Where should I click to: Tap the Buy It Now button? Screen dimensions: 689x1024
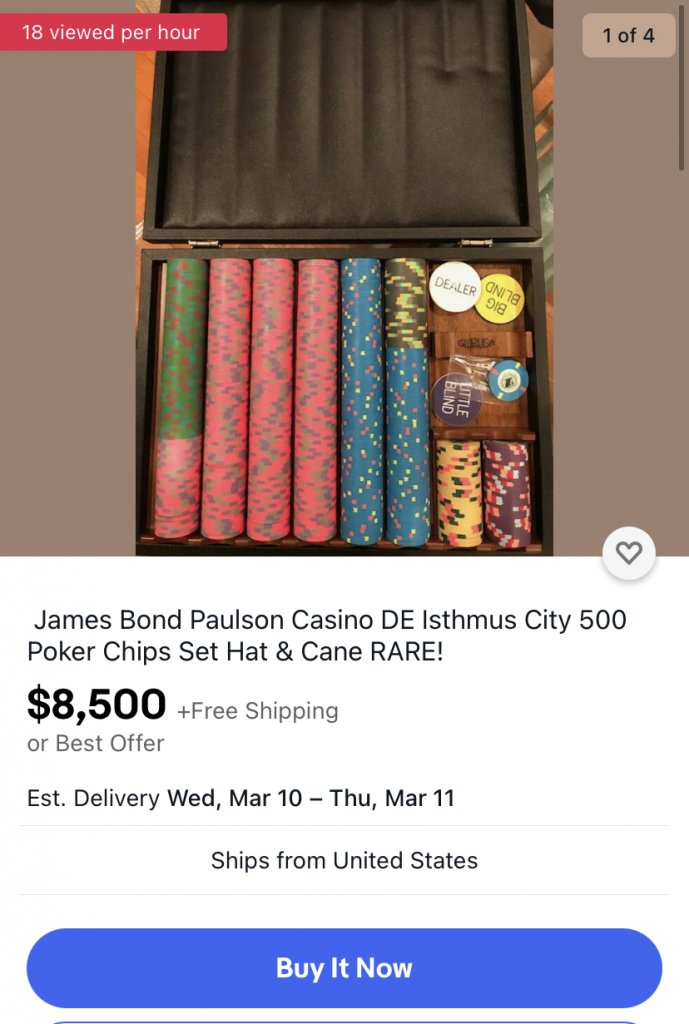pyautogui.click(x=344, y=967)
